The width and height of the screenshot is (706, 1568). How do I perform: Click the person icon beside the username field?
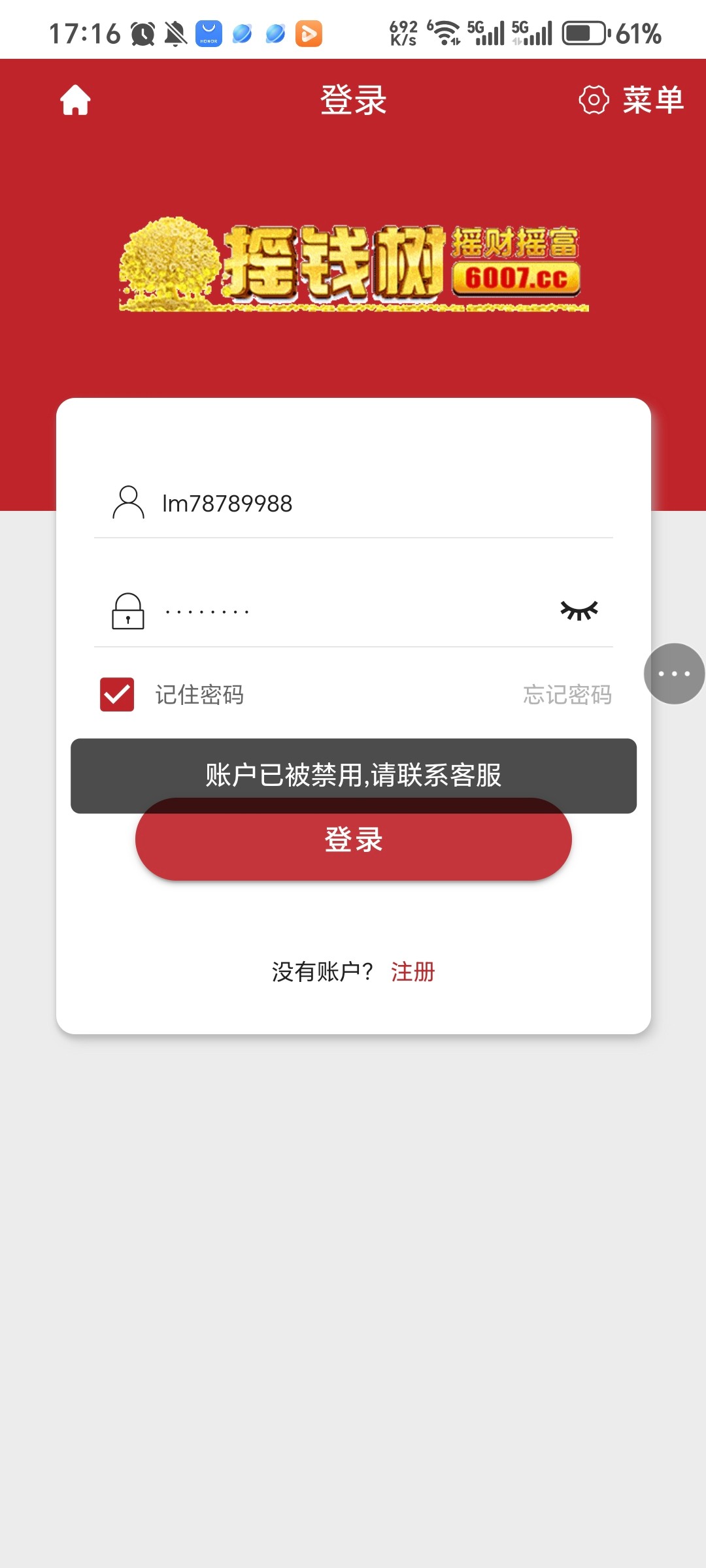pos(127,503)
